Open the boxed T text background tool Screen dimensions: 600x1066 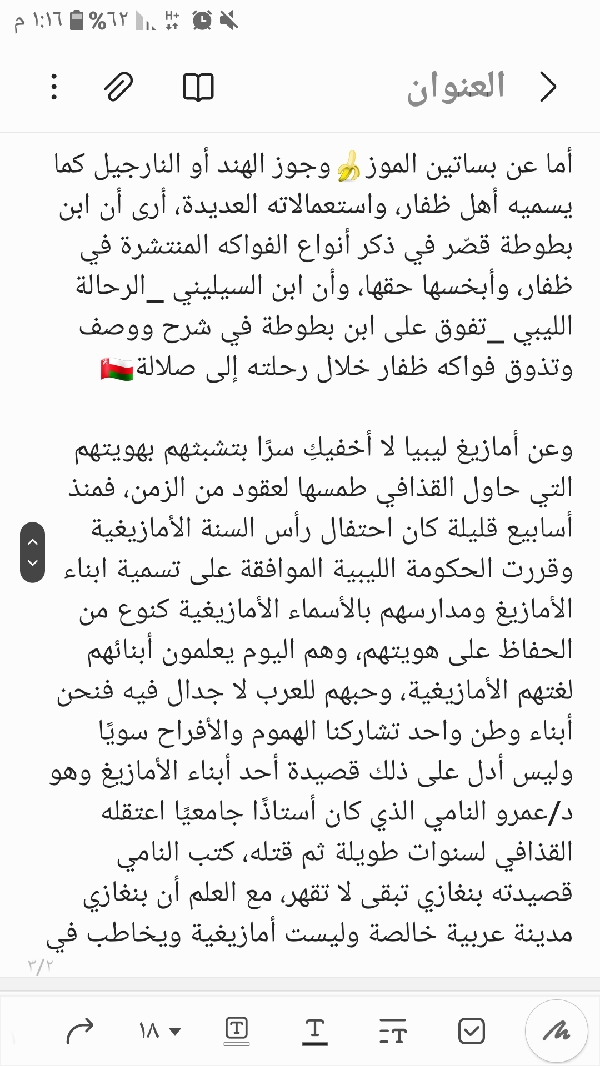coord(236,1031)
